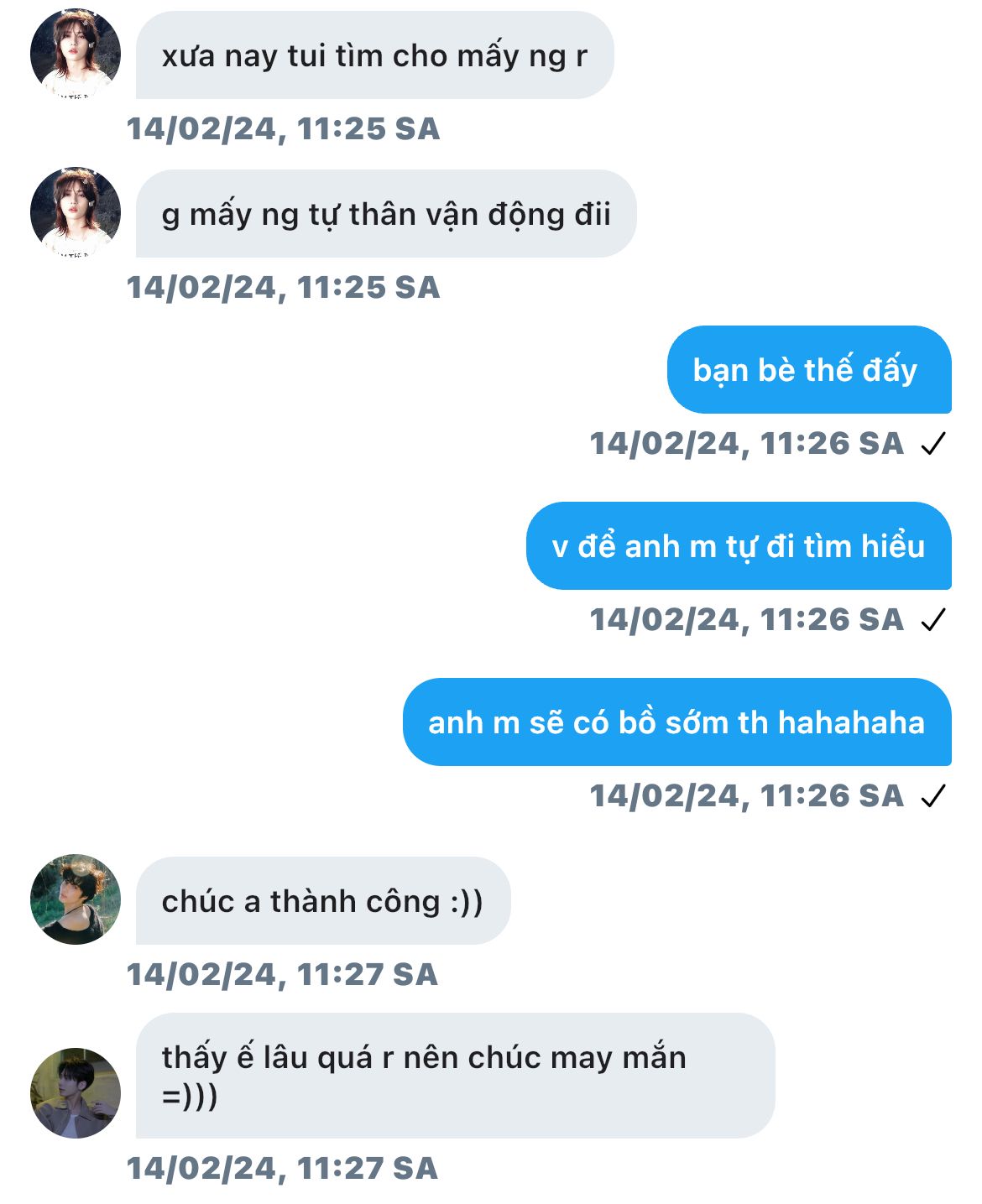Open profile picture beside "chúc a thành công"
The width and height of the screenshot is (982, 1204).
[76, 899]
